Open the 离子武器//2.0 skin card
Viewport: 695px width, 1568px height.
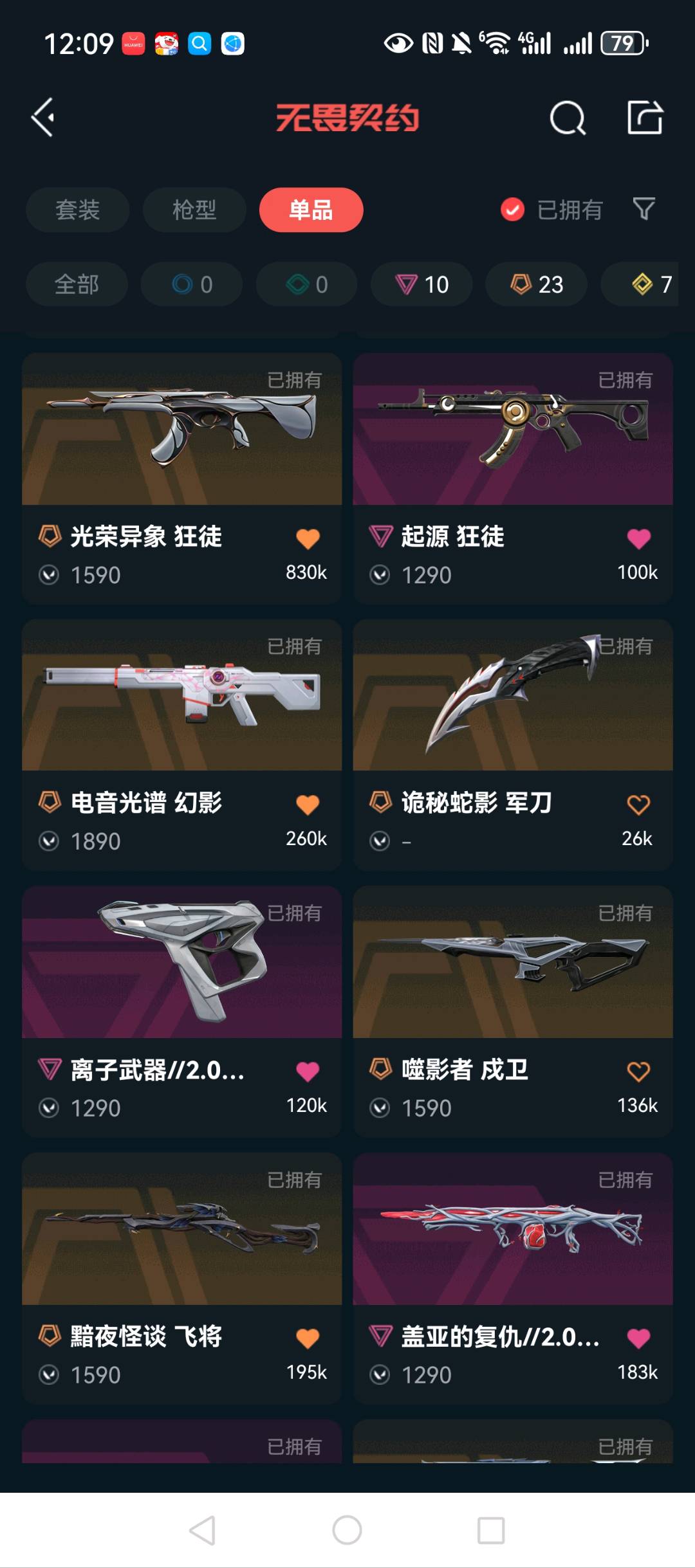pyautogui.click(x=181, y=965)
